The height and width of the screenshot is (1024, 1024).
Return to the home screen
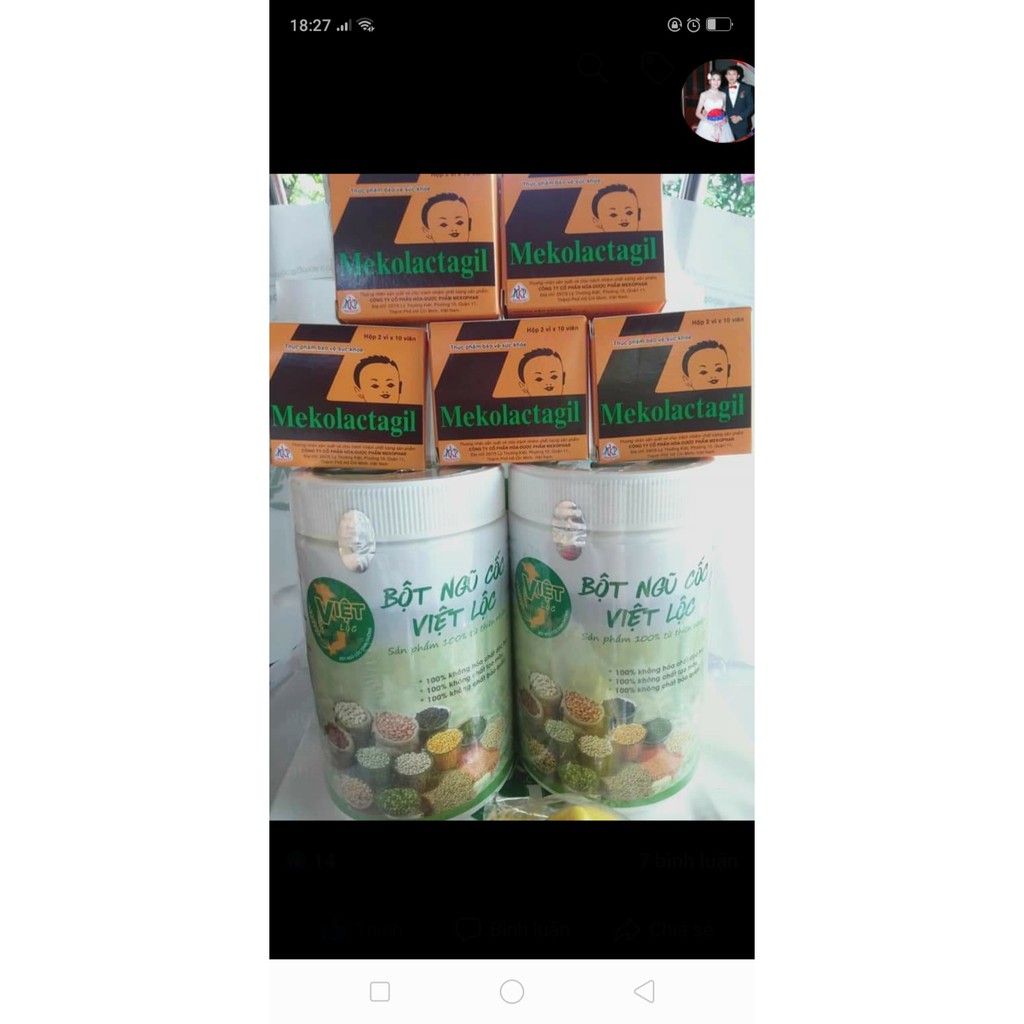pos(512,991)
